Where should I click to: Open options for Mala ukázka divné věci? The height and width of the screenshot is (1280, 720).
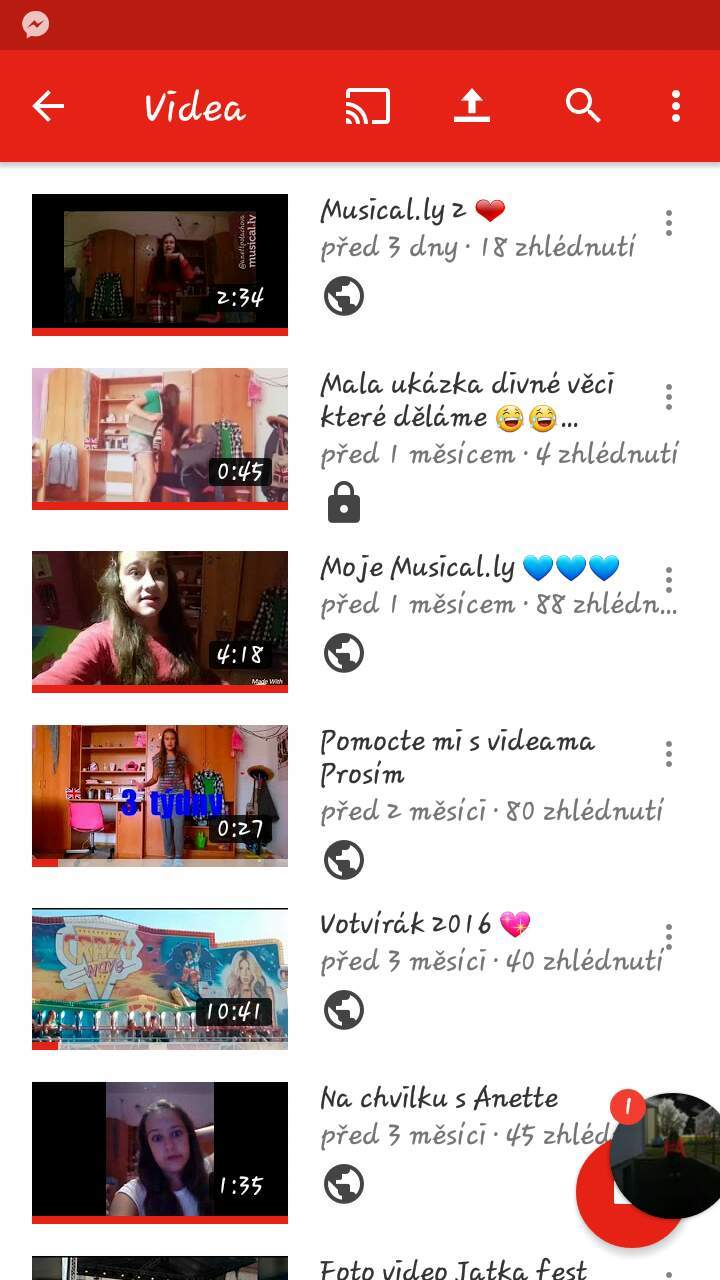click(668, 397)
